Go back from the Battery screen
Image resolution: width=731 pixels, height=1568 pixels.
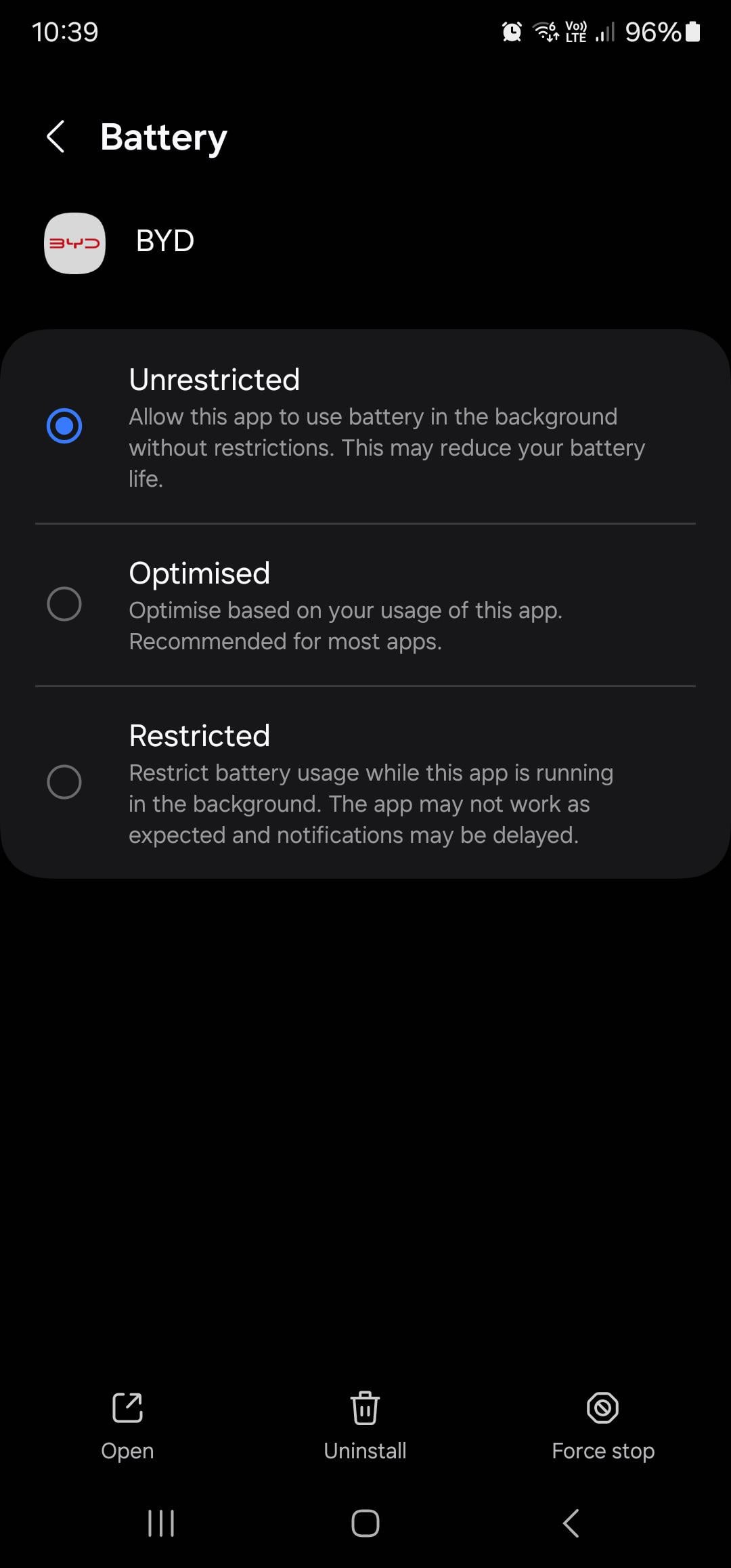(x=56, y=137)
